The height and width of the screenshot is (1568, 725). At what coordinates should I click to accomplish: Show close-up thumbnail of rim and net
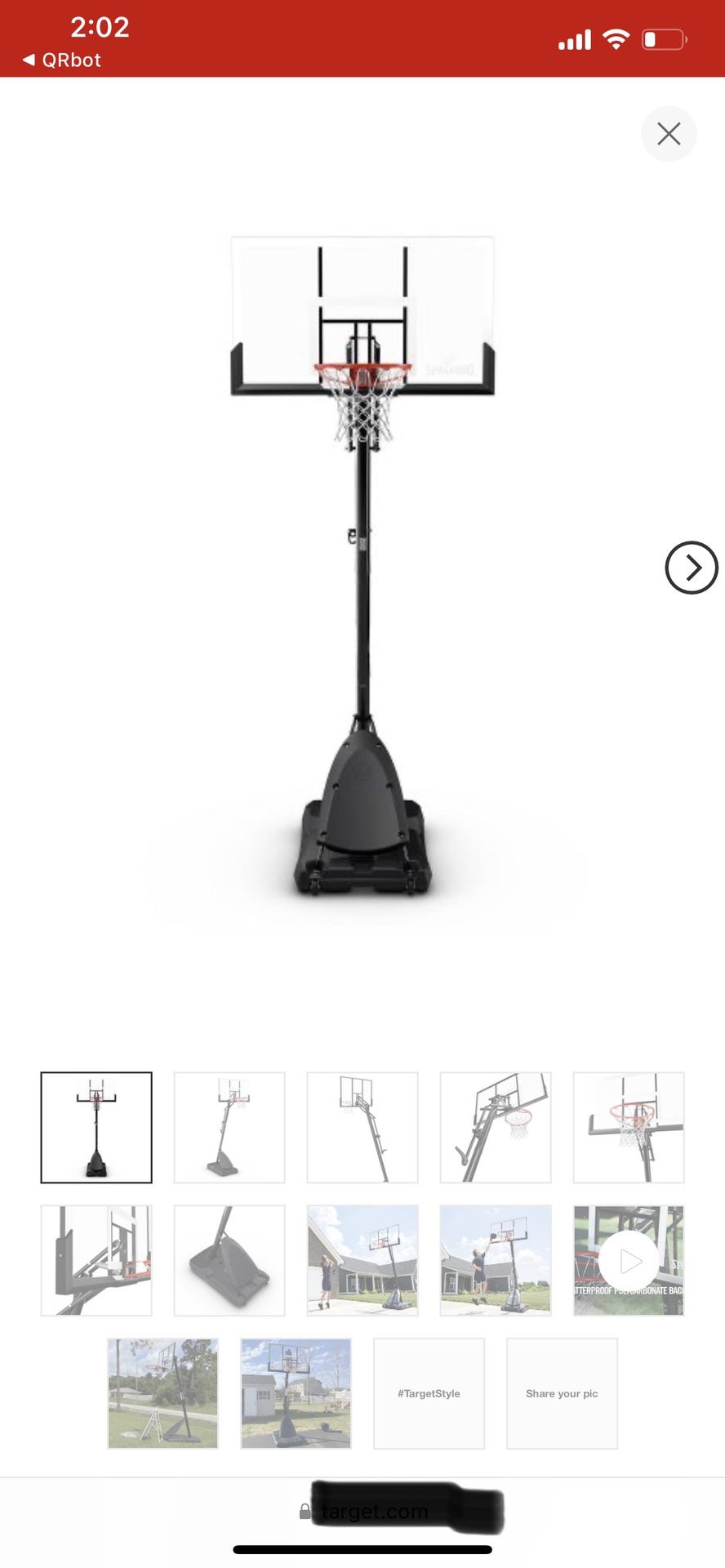[x=629, y=1127]
